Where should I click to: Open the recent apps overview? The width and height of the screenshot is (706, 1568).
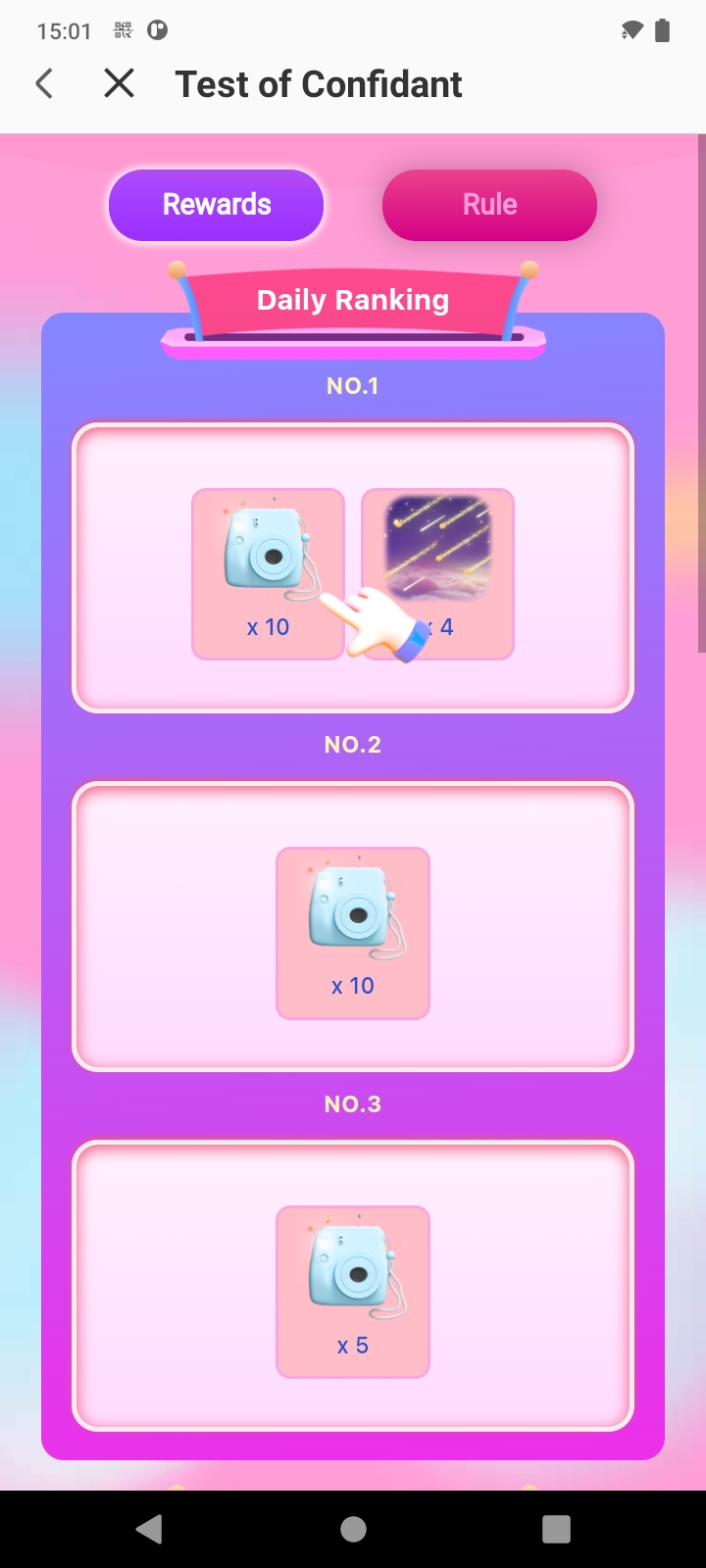click(556, 1529)
